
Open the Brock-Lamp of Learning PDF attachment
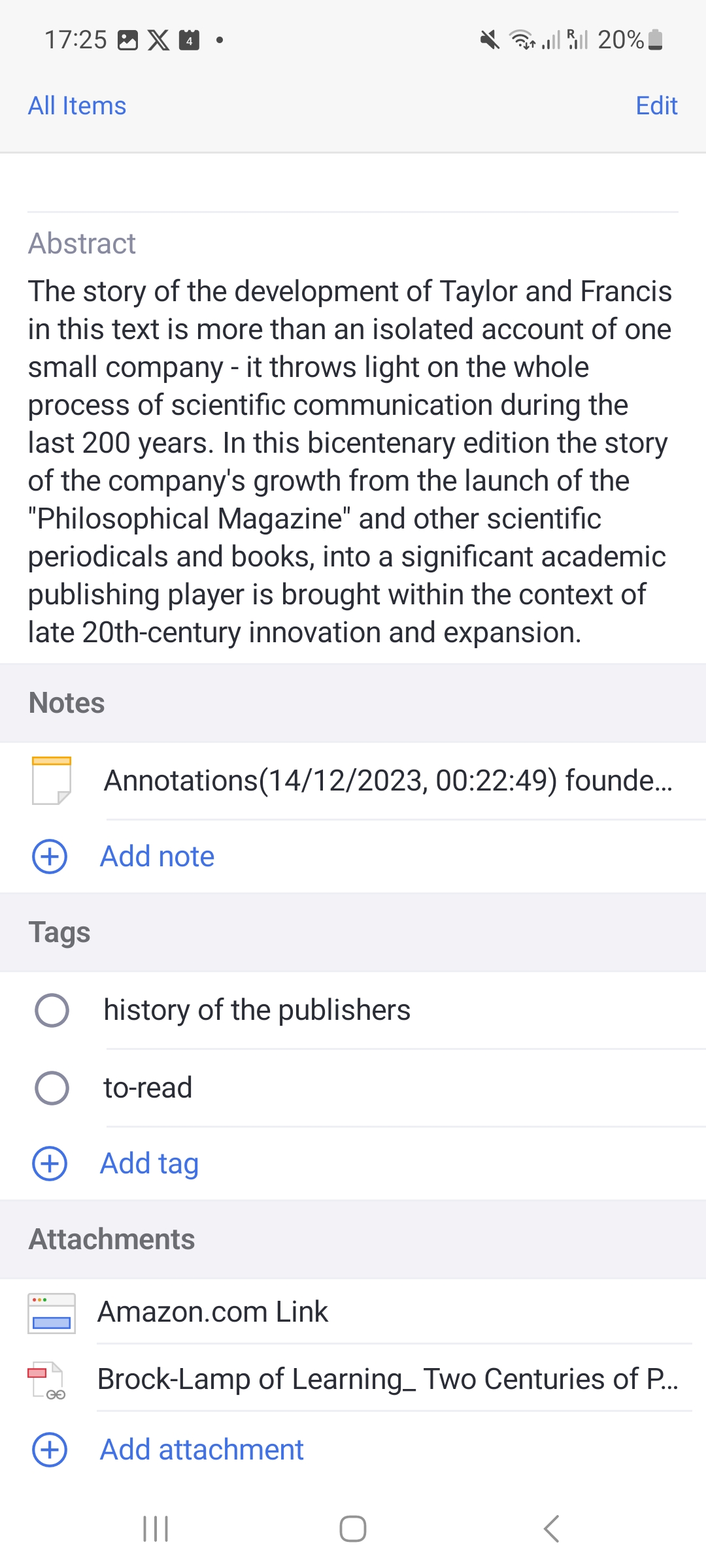(x=353, y=1379)
